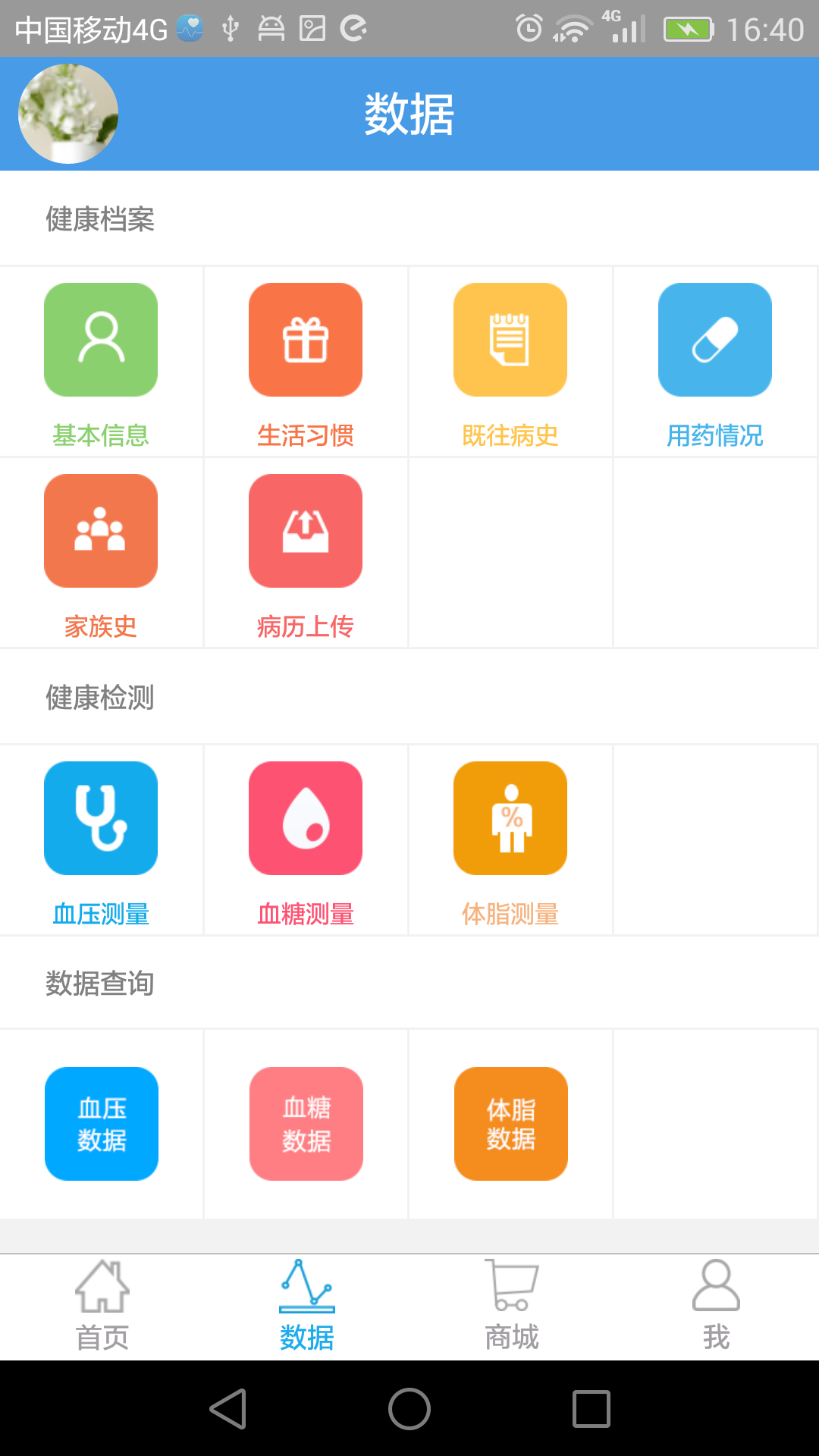Tap the 生活习惯 text label

pos(306,435)
